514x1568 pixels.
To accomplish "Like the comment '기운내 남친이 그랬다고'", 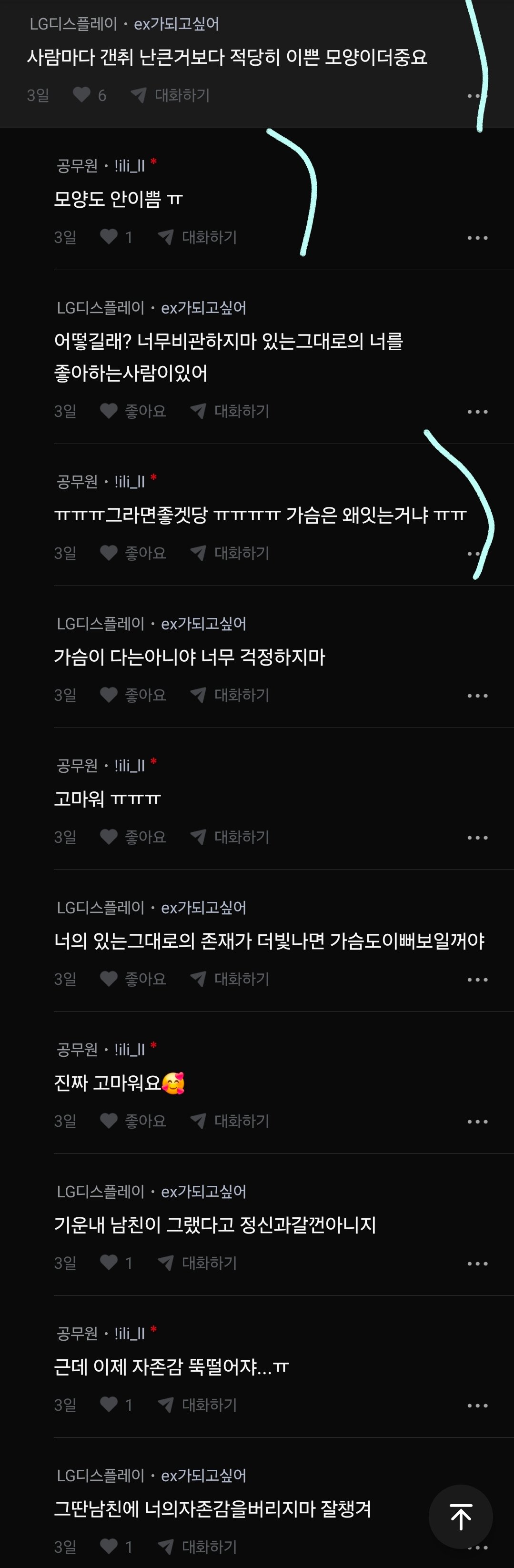I will tap(109, 1263).
